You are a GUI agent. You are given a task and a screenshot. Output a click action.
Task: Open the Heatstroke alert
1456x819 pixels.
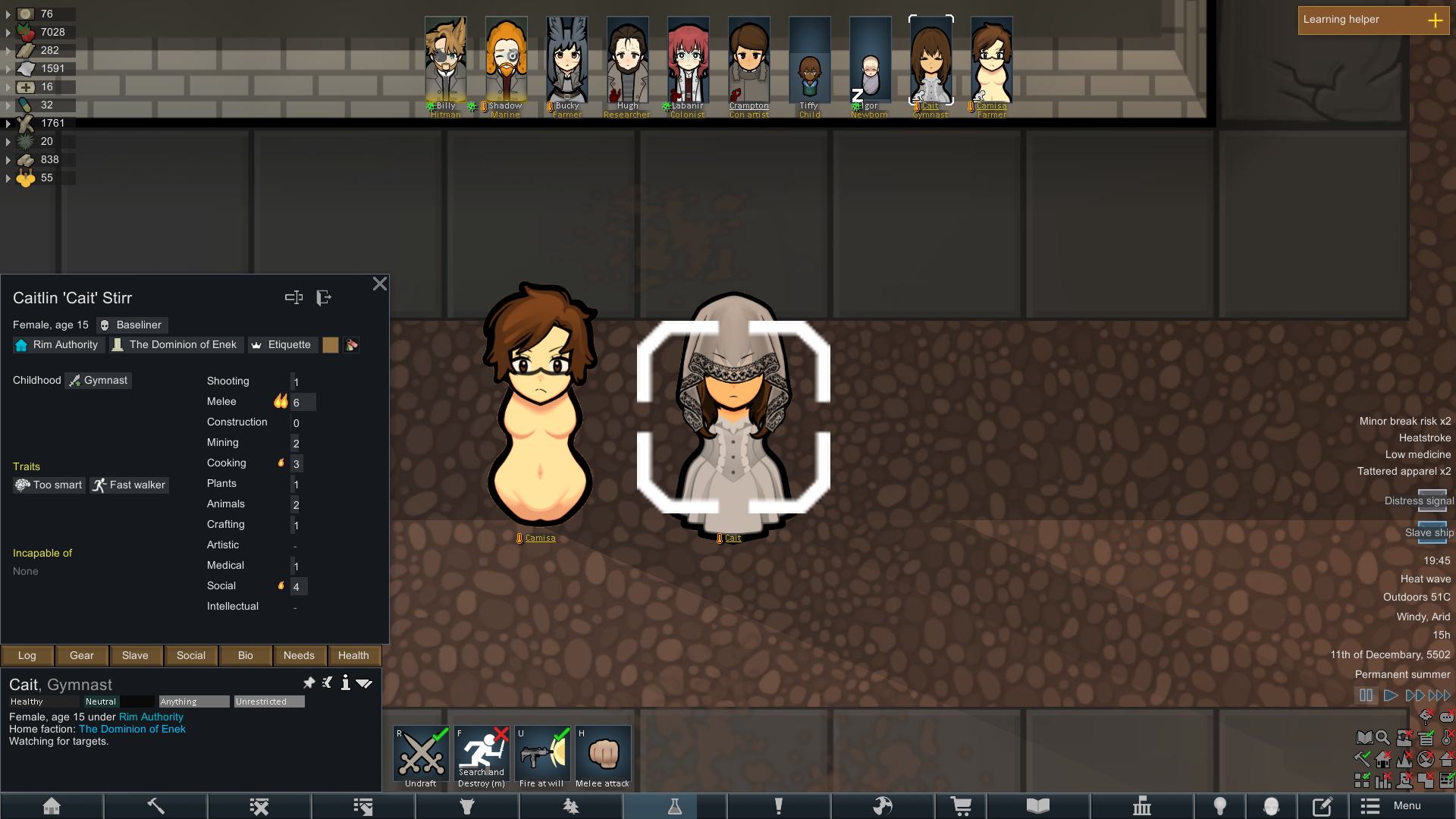point(1424,438)
